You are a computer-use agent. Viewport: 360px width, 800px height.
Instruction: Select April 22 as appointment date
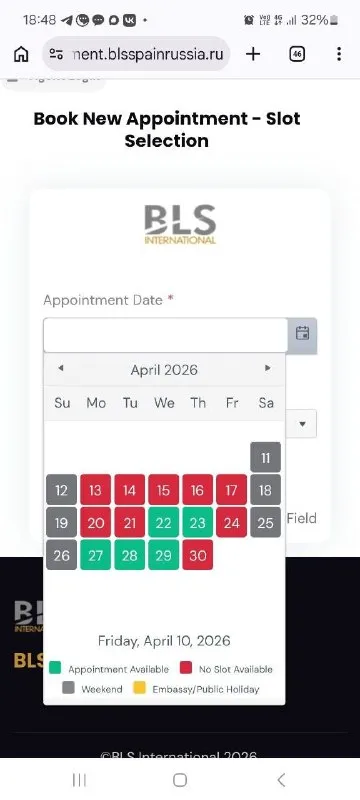163,522
